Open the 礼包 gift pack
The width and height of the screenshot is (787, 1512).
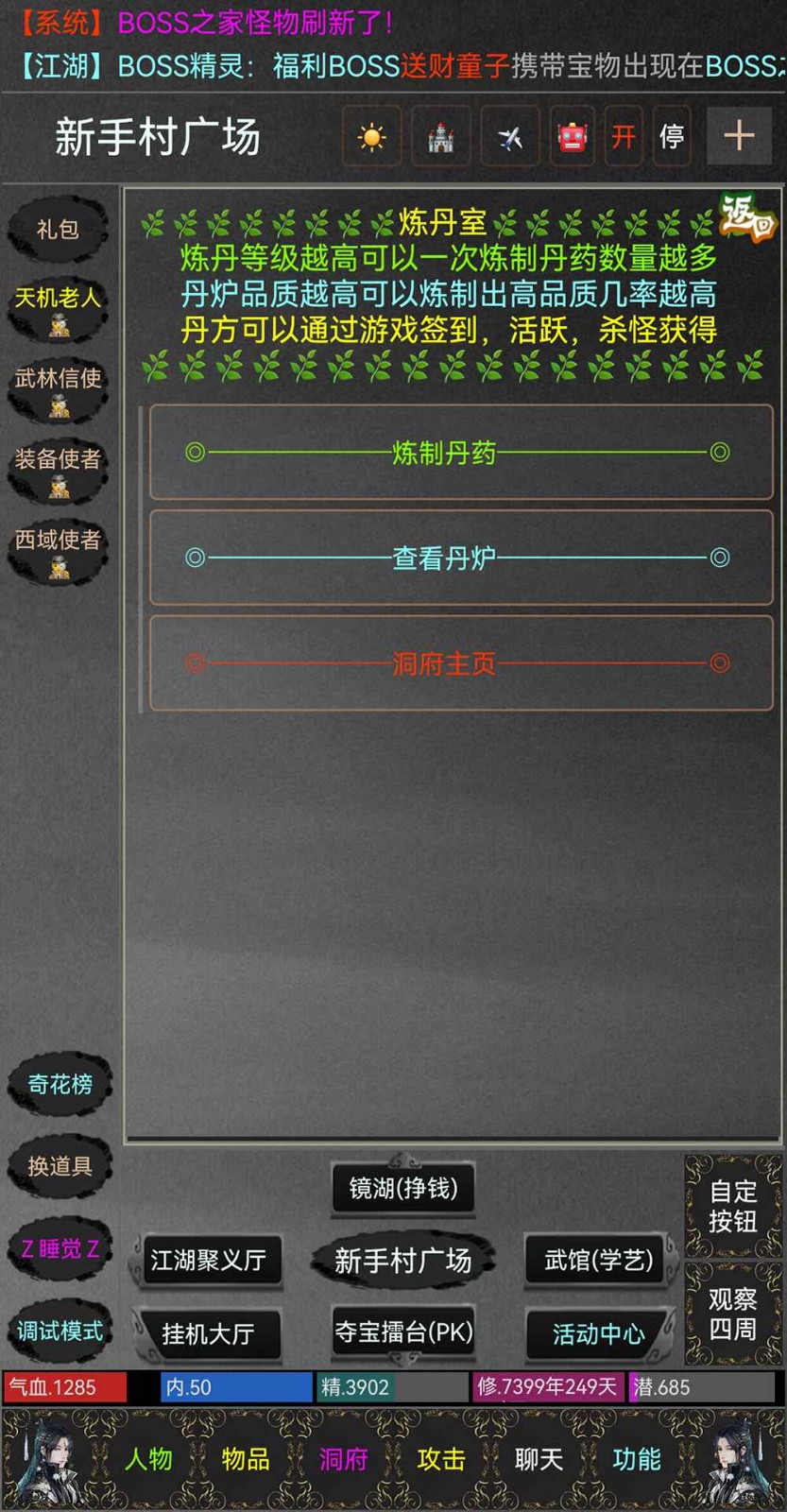(x=58, y=230)
